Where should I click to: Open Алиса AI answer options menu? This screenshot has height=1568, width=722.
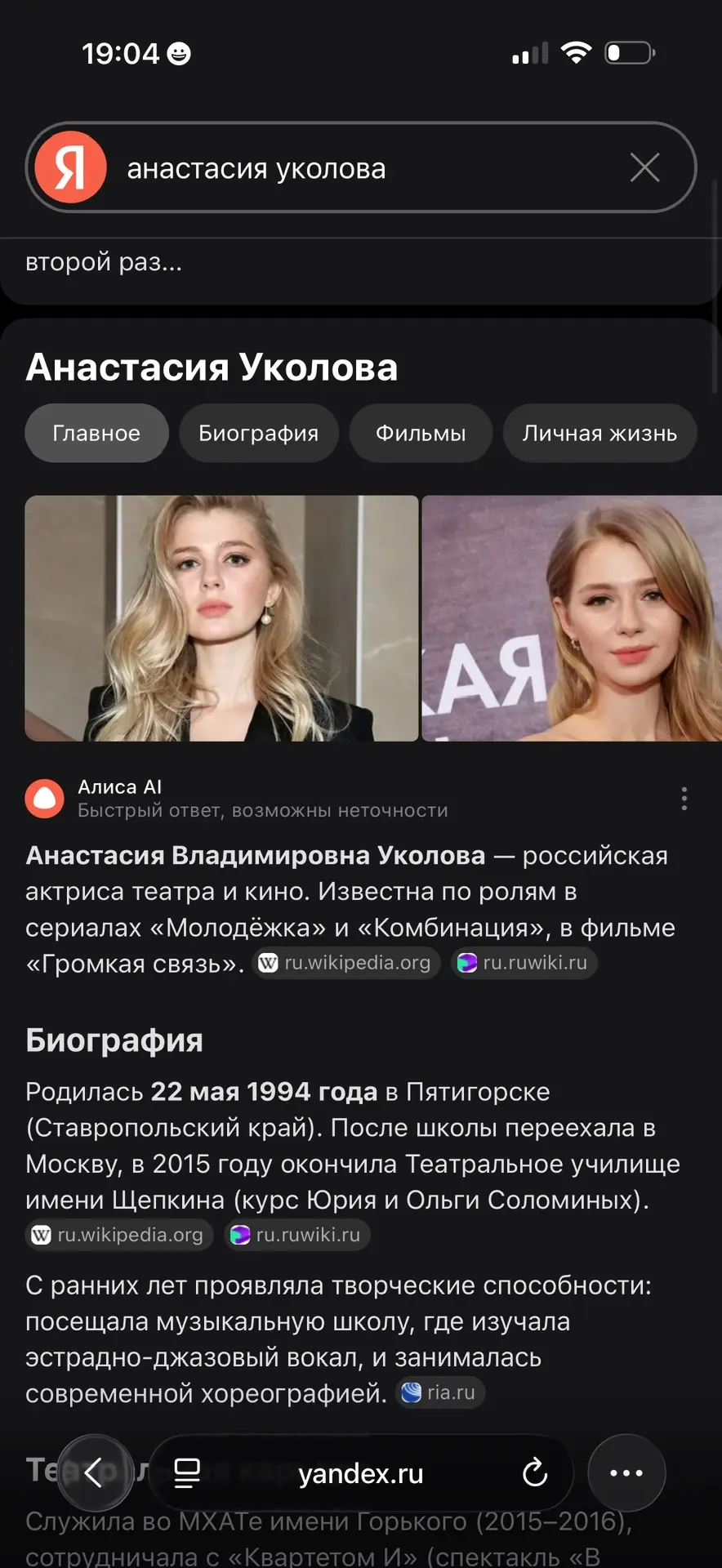[x=684, y=798]
